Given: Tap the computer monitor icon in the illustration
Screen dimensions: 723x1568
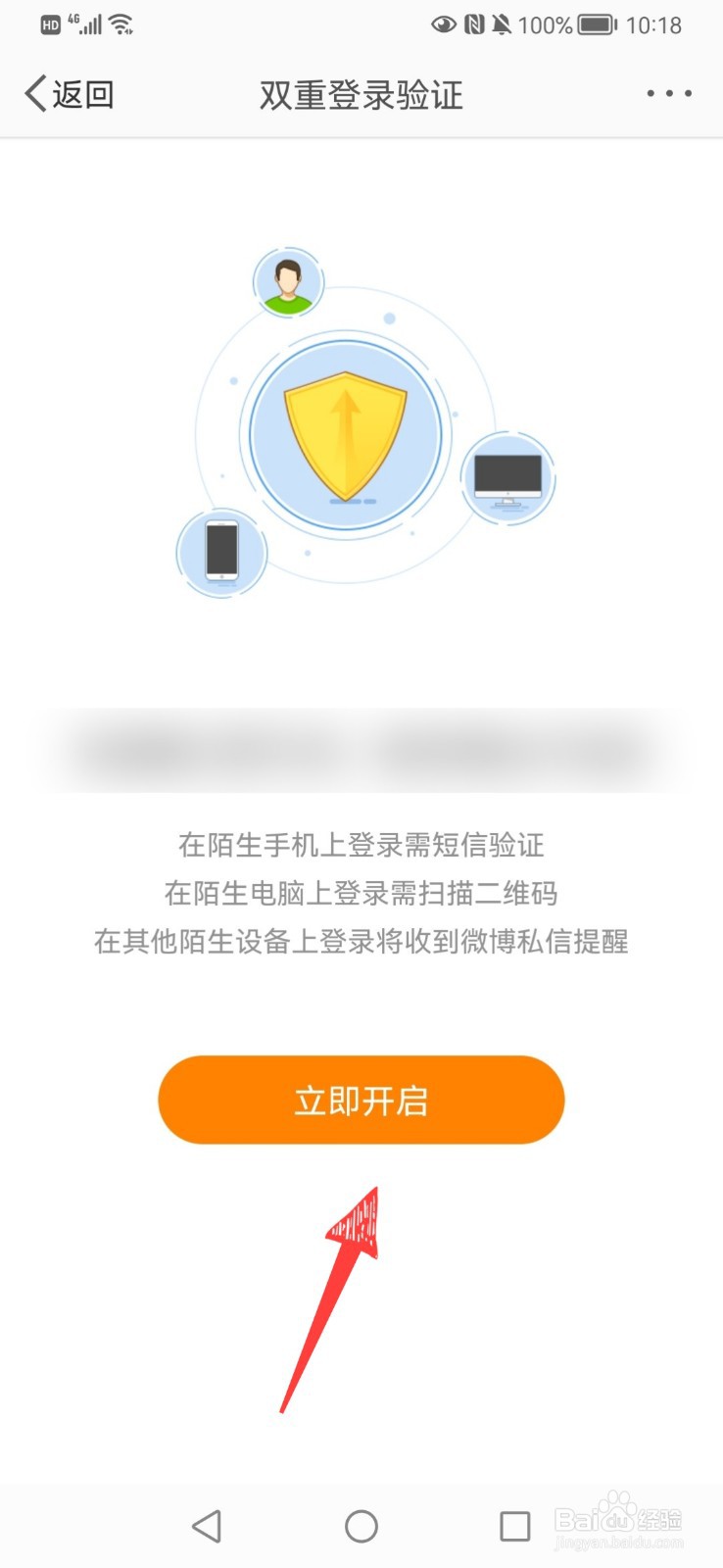Looking at the screenshot, I should [507, 477].
